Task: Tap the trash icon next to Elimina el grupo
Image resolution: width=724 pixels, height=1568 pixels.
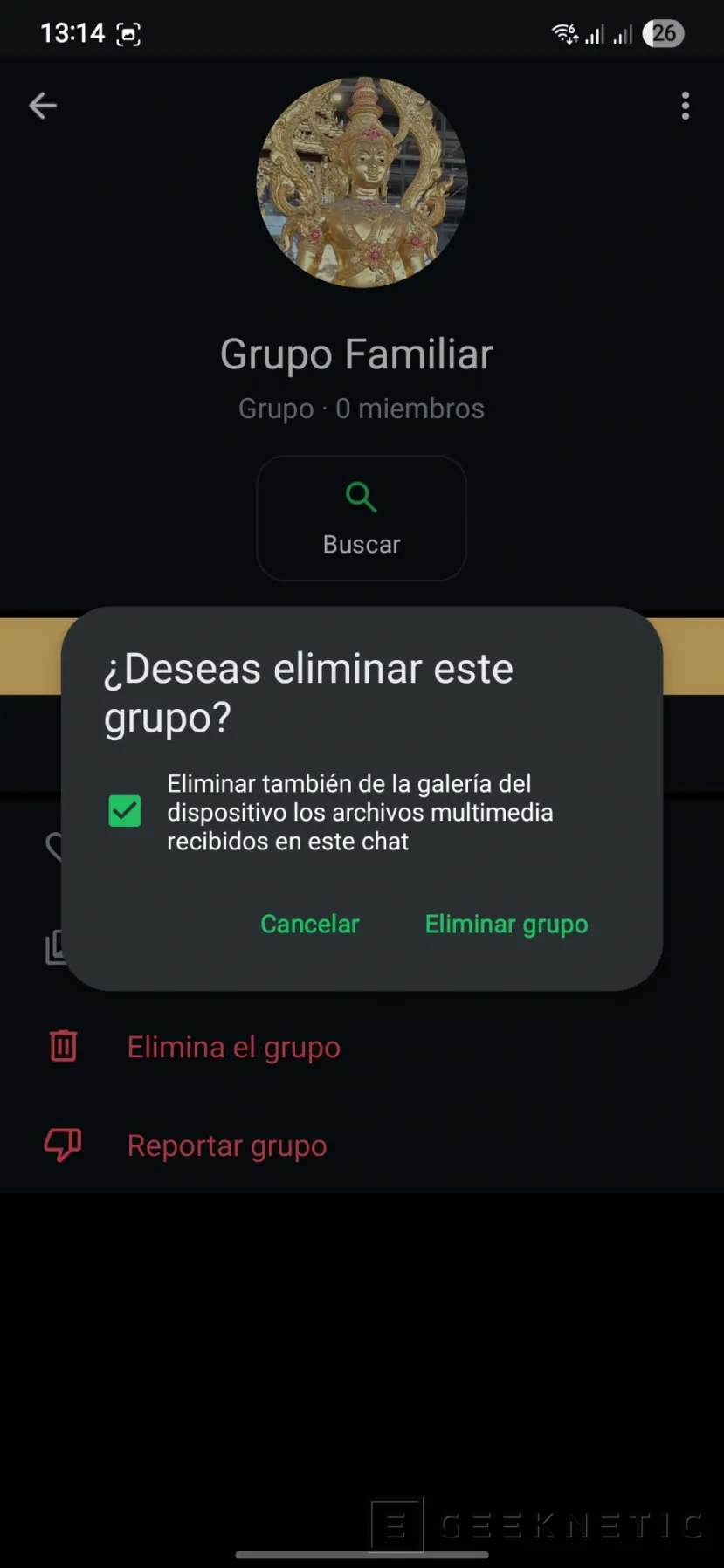Action: coord(62,1045)
